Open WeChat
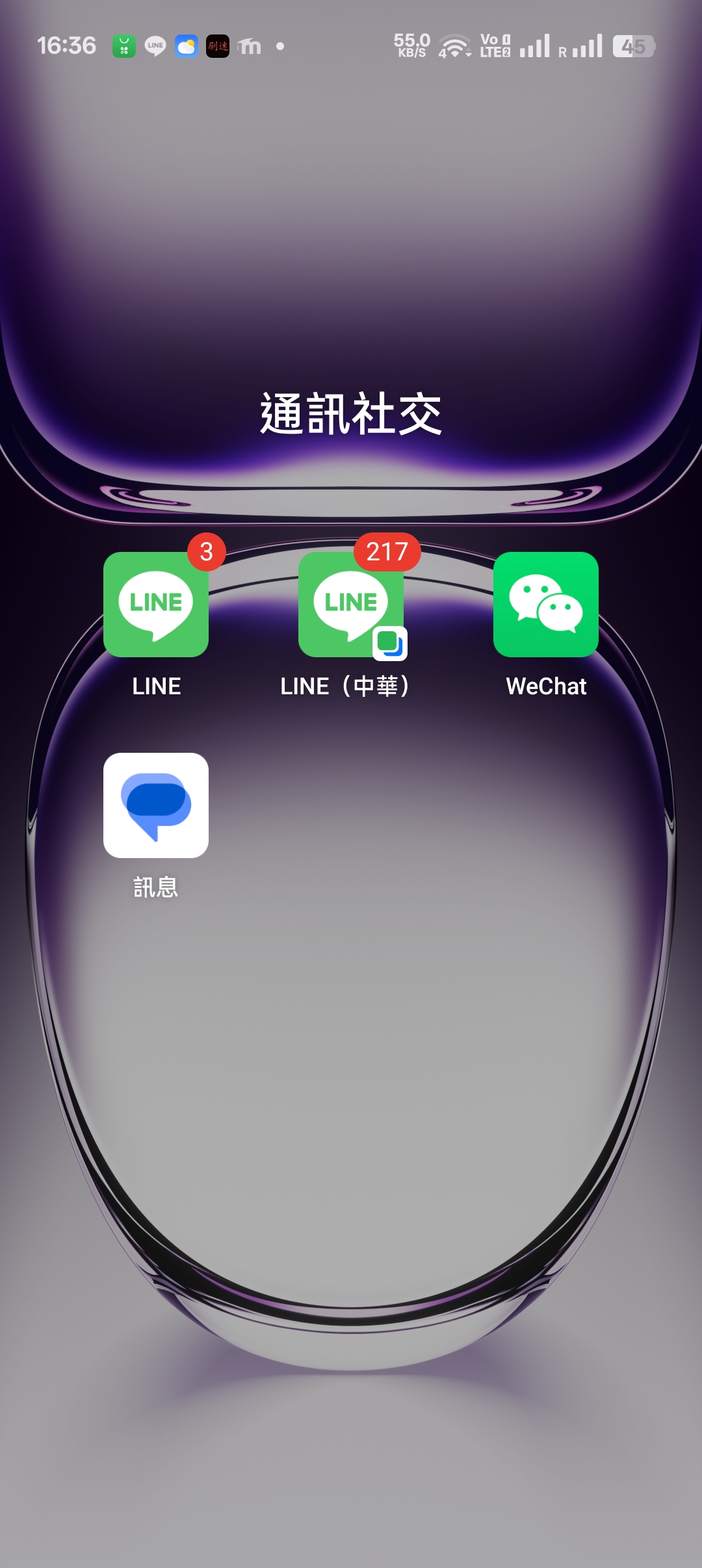702x1568 pixels. coord(546,605)
